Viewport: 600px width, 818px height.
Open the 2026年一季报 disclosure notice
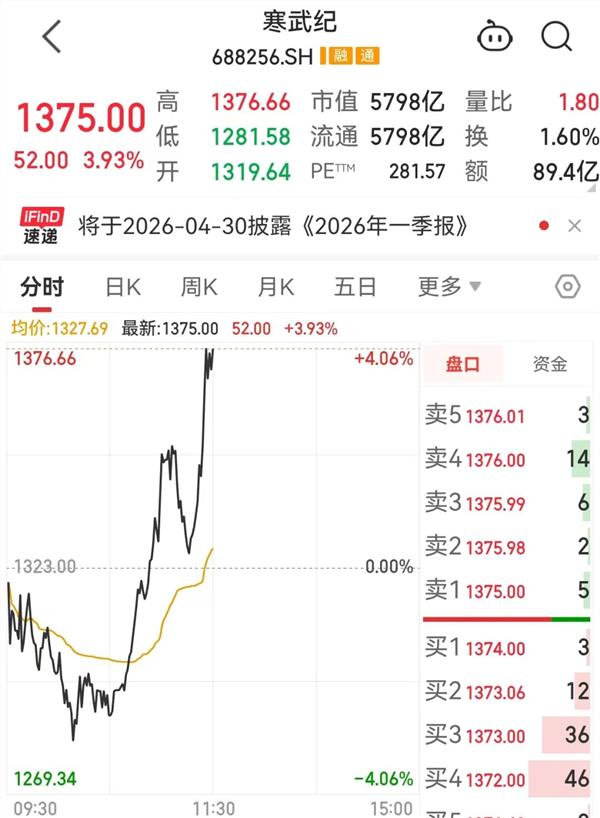click(x=273, y=226)
